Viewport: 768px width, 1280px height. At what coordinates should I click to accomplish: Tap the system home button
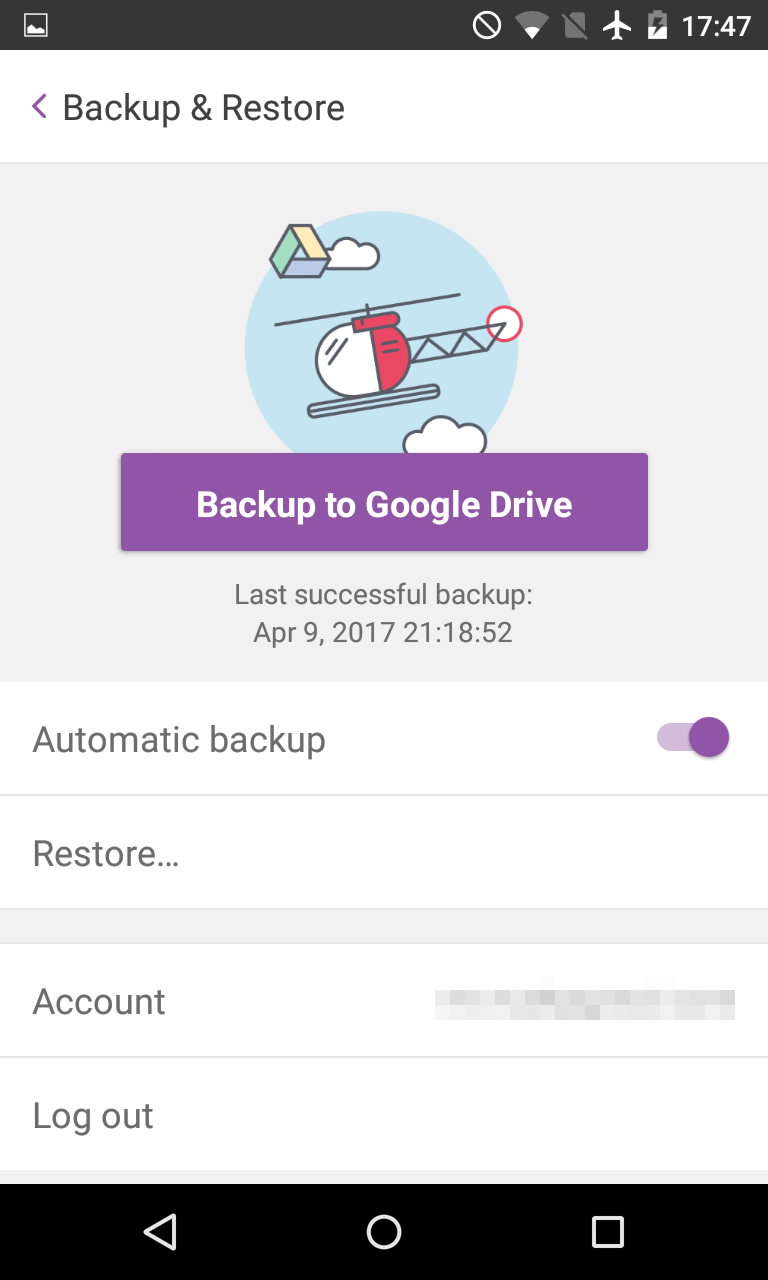pyautogui.click(x=384, y=1232)
